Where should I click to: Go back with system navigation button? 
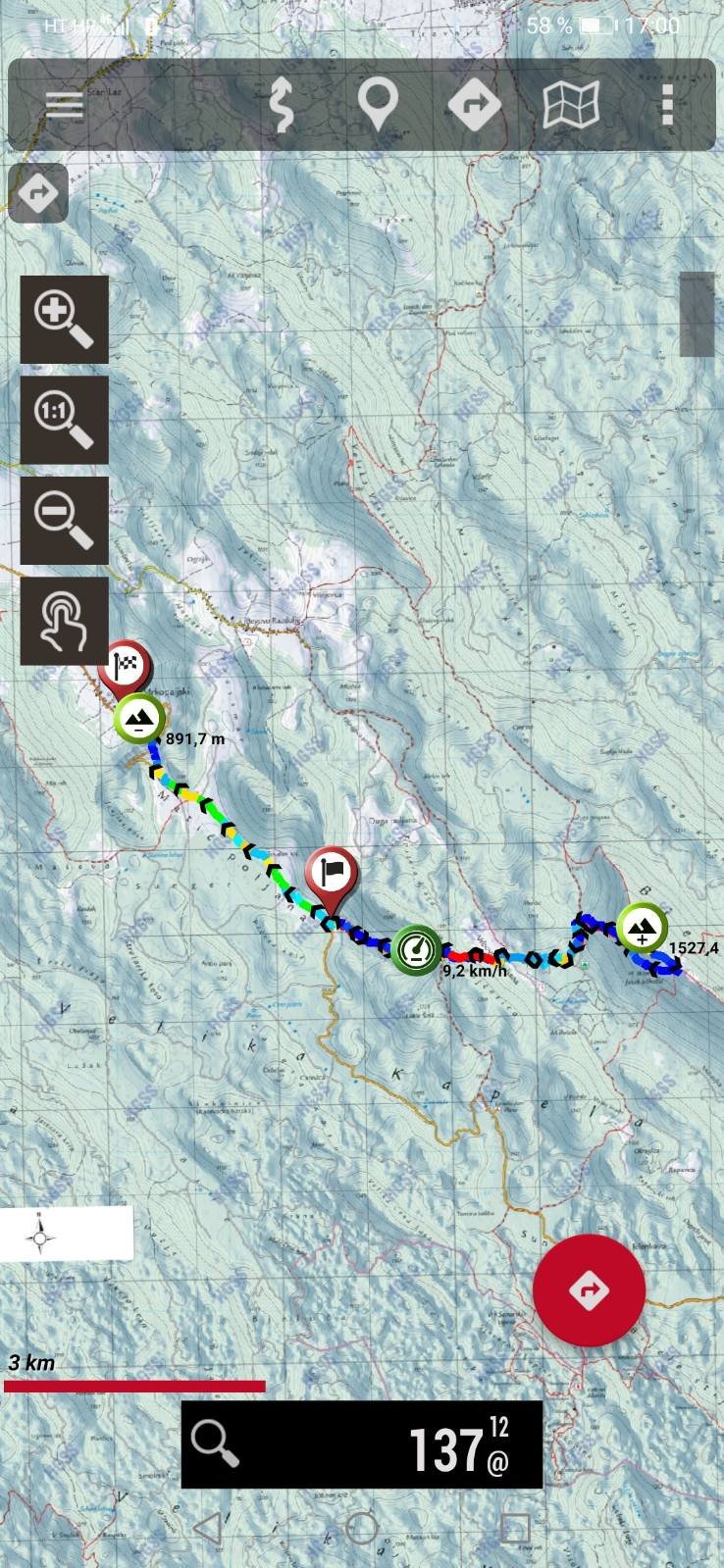[208, 1527]
